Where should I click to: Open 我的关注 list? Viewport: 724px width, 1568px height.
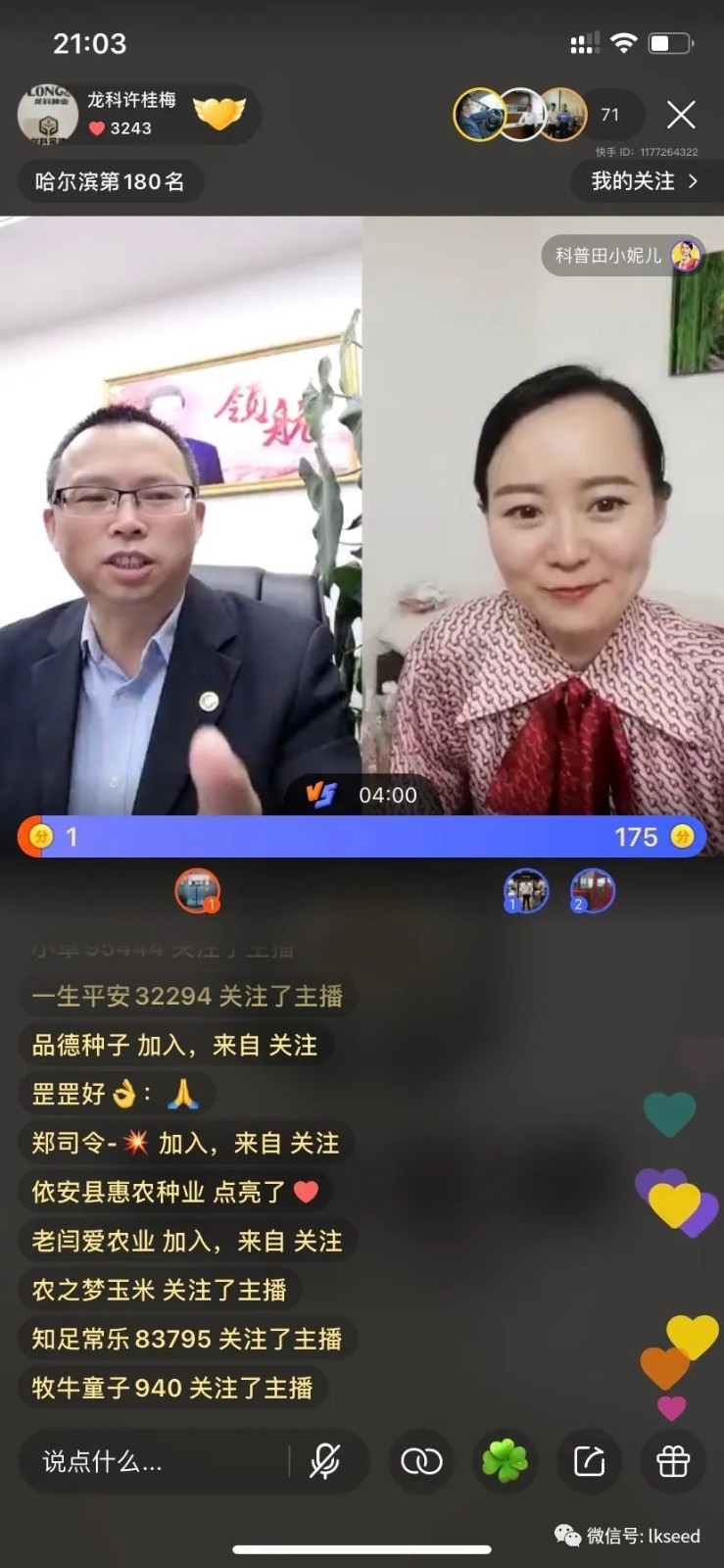click(x=644, y=181)
